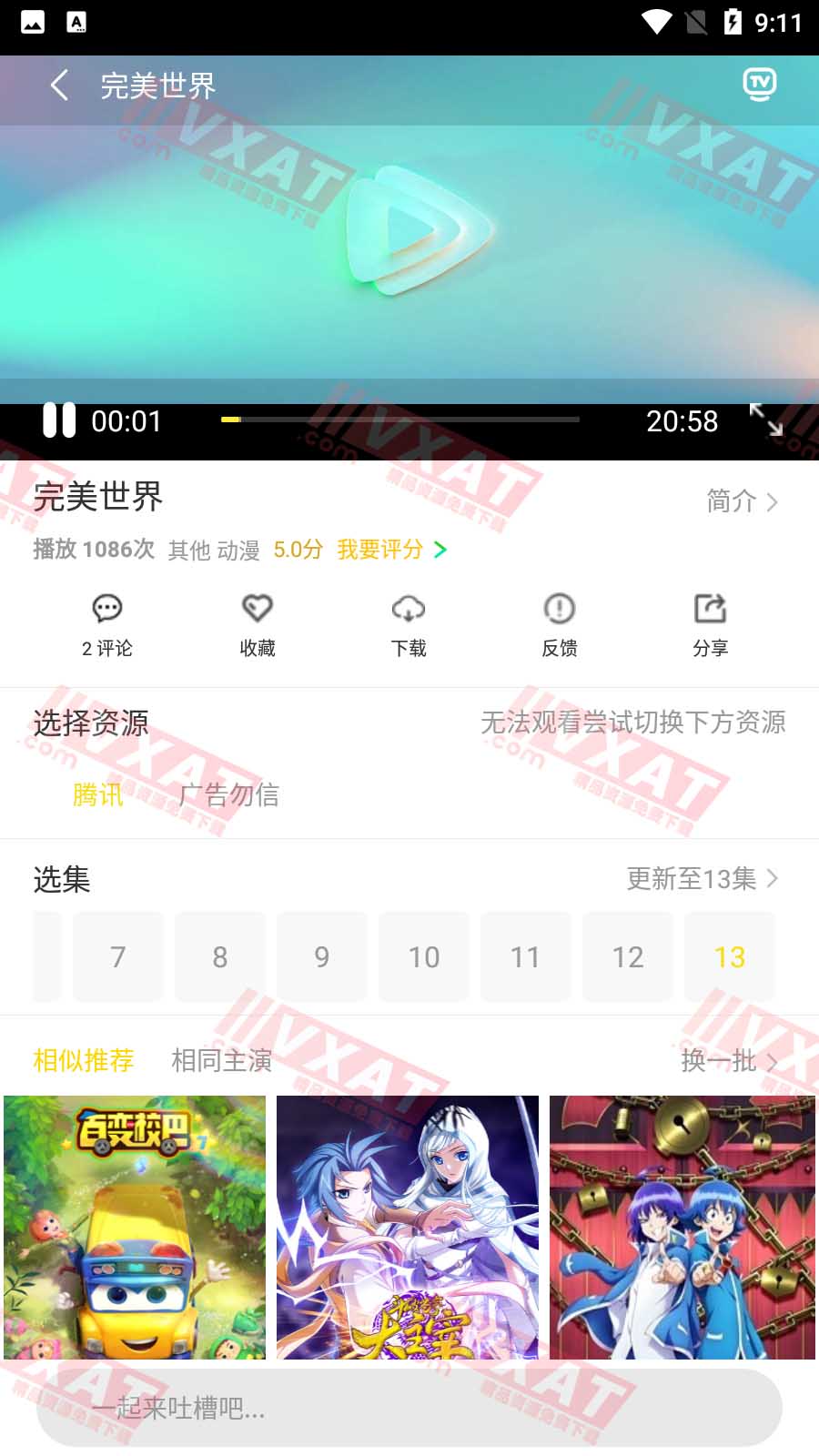This screenshot has width=819, height=1456.
Task: Download the episode with 下载
Action: pyautogui.click(x=409, y=624)
